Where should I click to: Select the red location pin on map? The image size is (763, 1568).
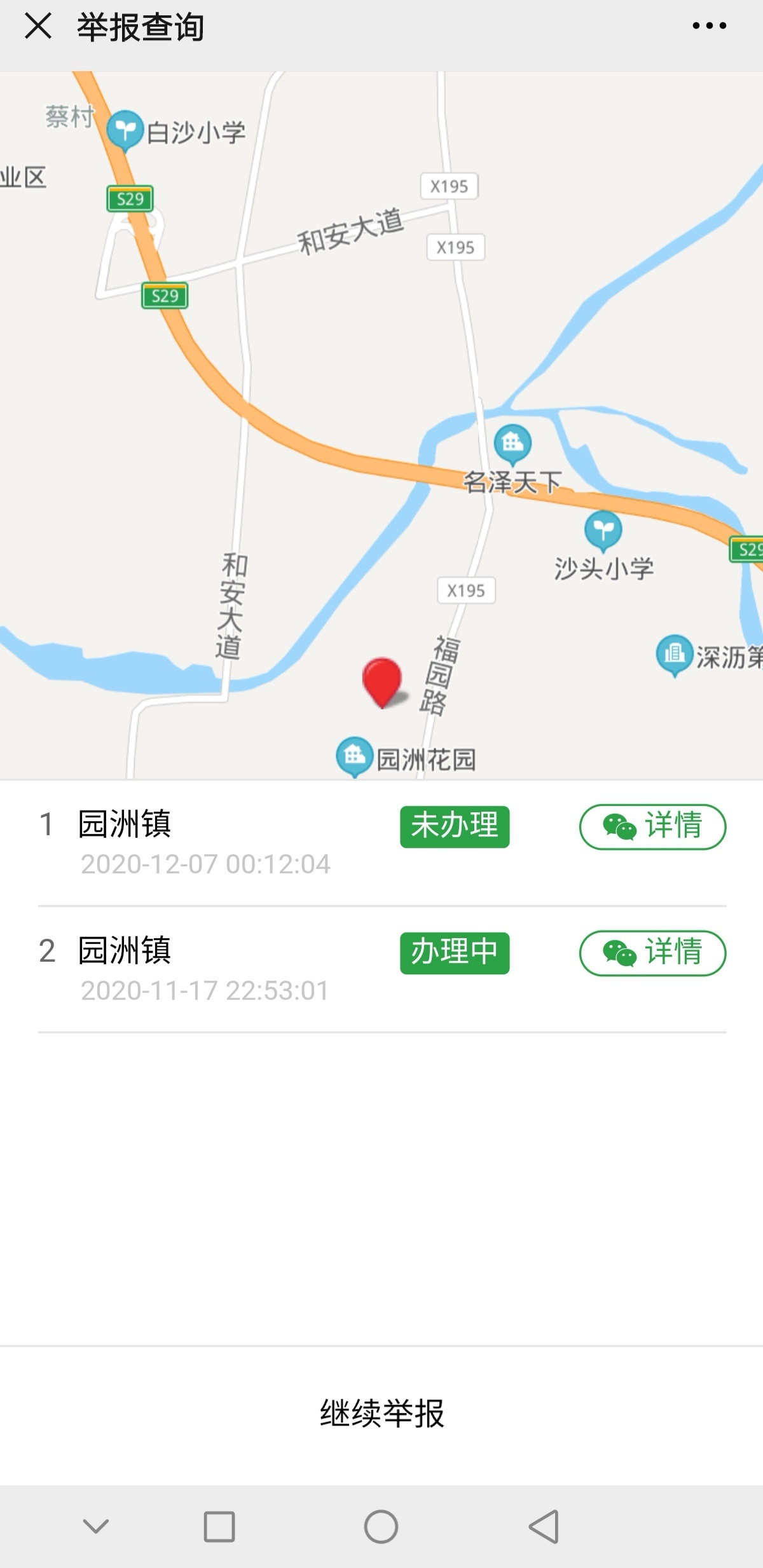(x=381, y=681)
